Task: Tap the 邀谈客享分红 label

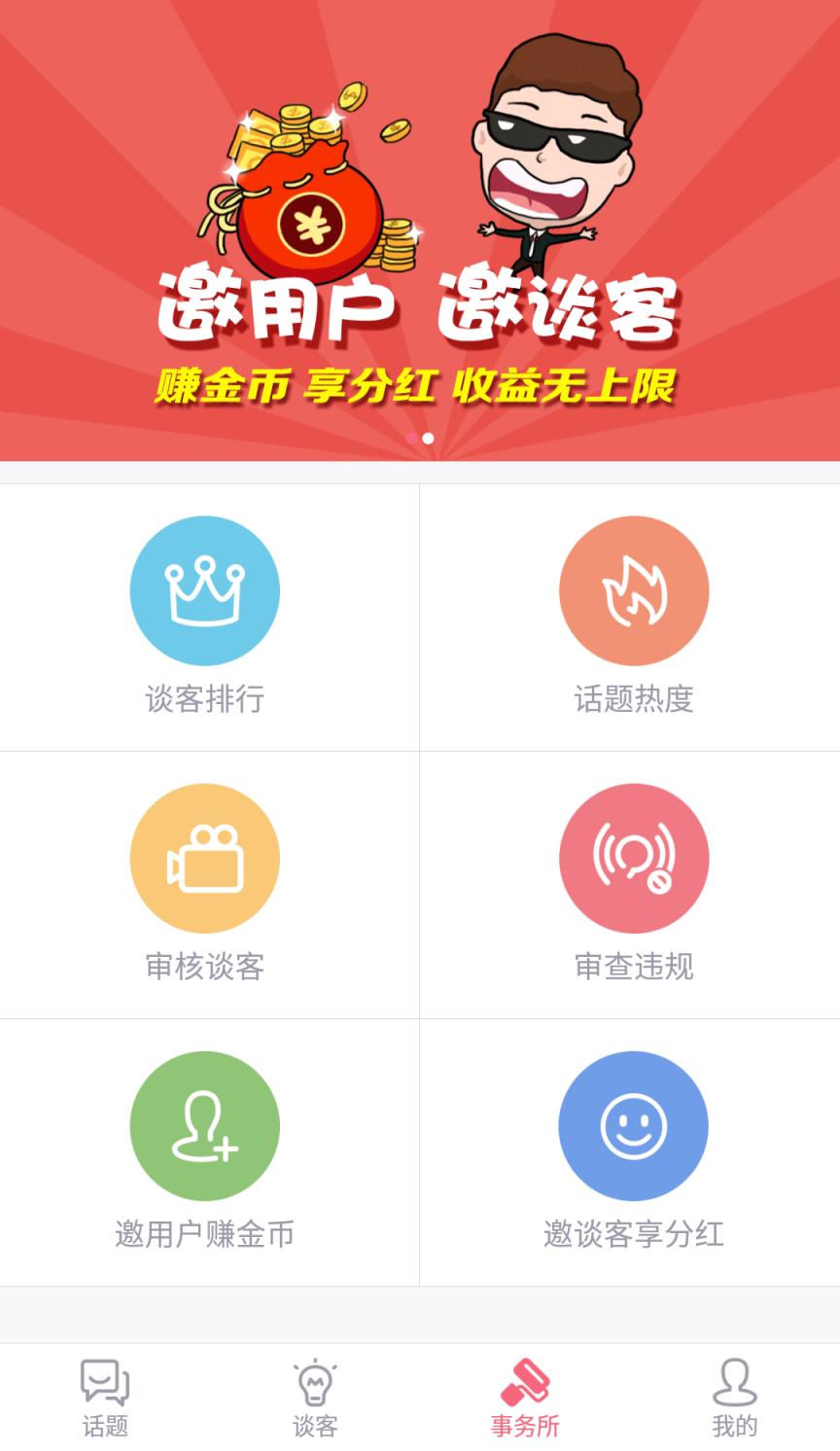Action: (x=634, y=1235)
